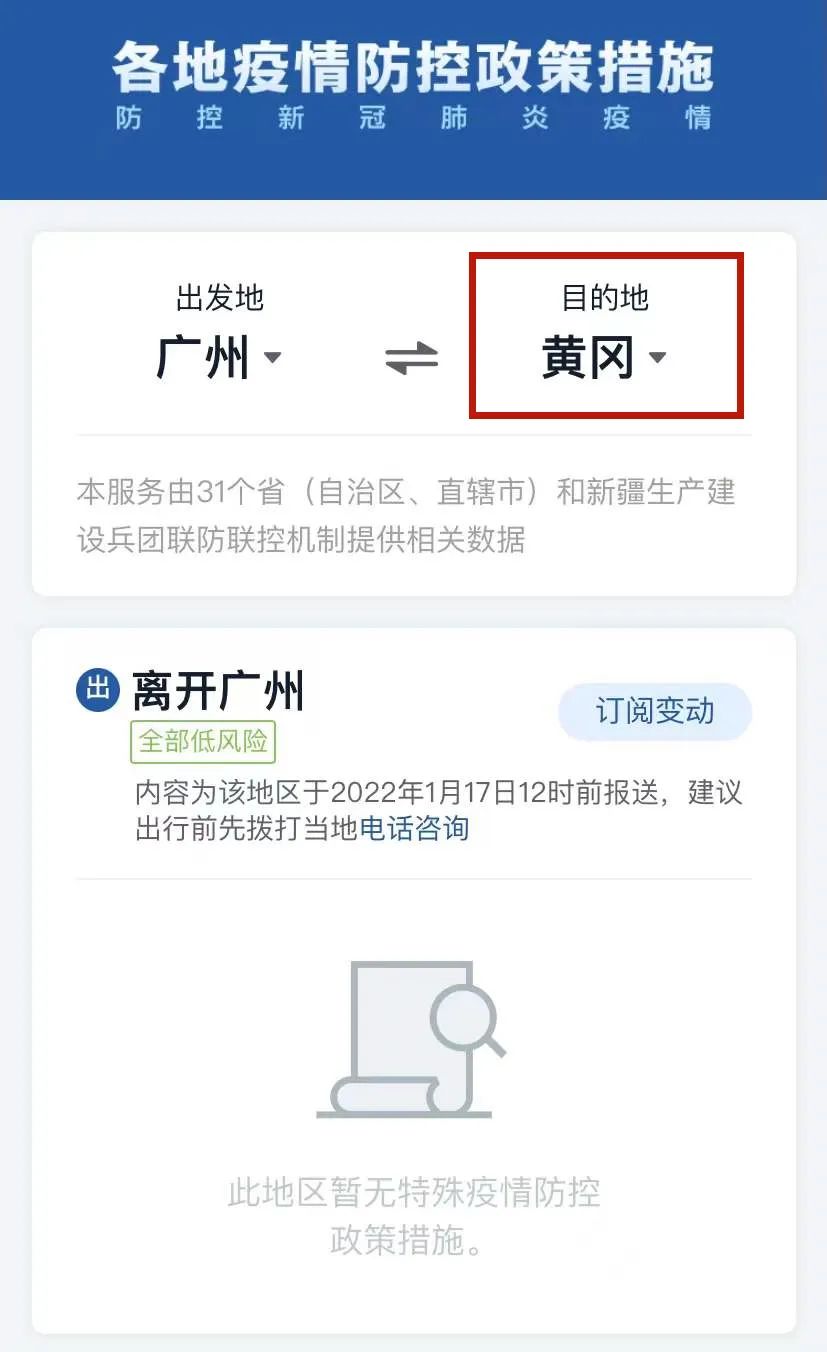Viewport: 827px width, 1352px height.
Task: Tap the 订阅变动 button
Action: click(655, 711)
